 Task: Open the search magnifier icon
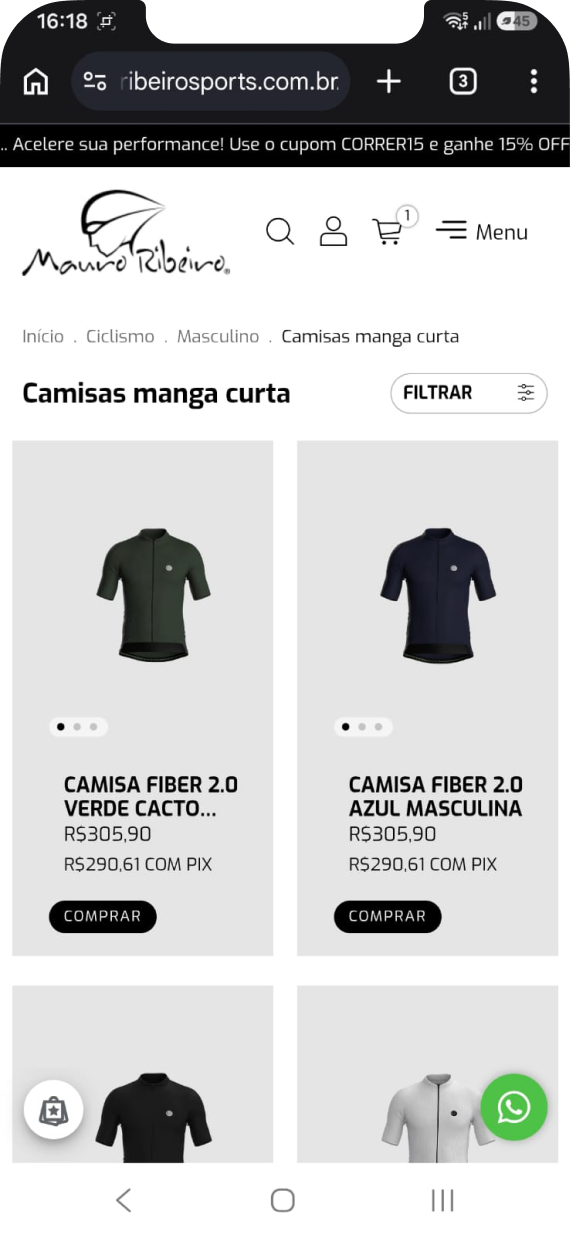280,231
